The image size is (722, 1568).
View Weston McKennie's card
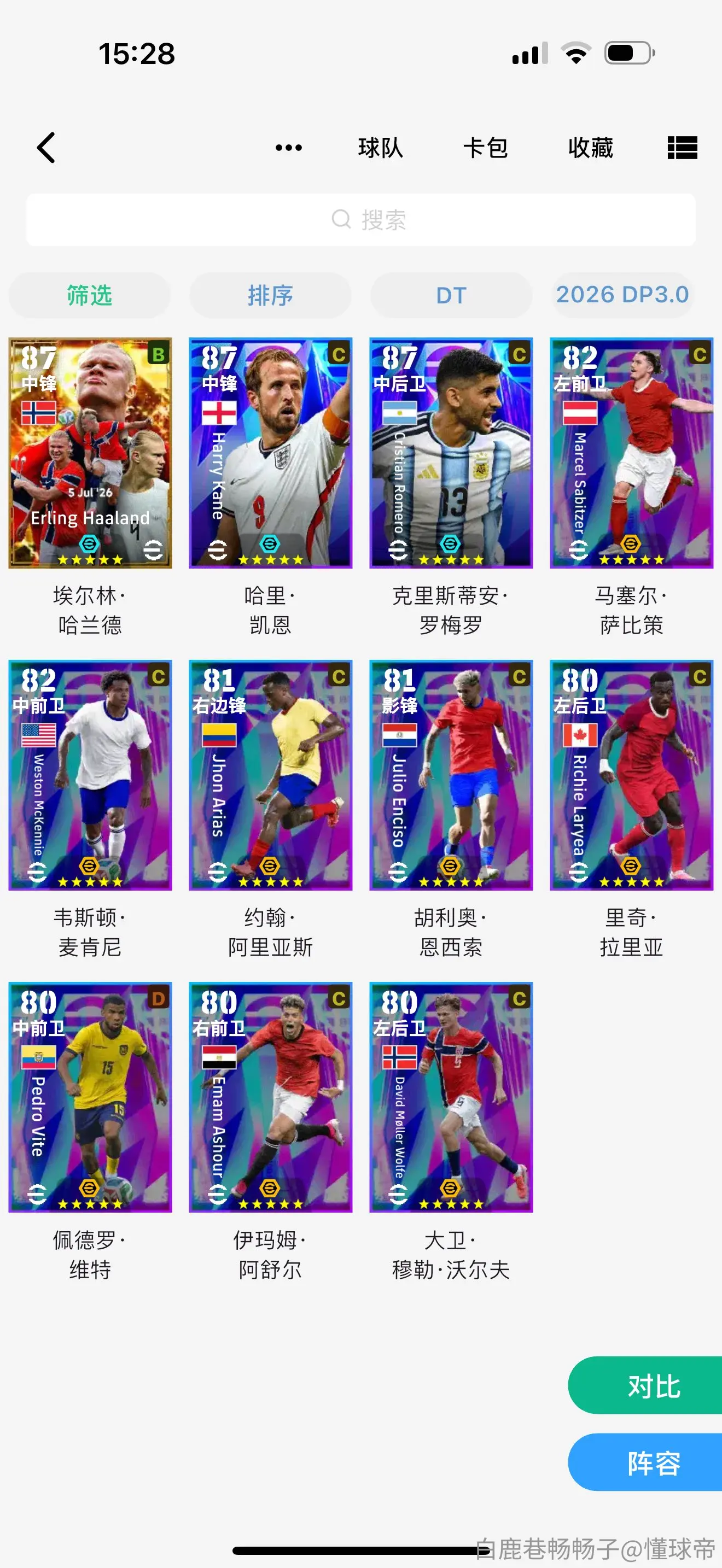pos(90,775)
